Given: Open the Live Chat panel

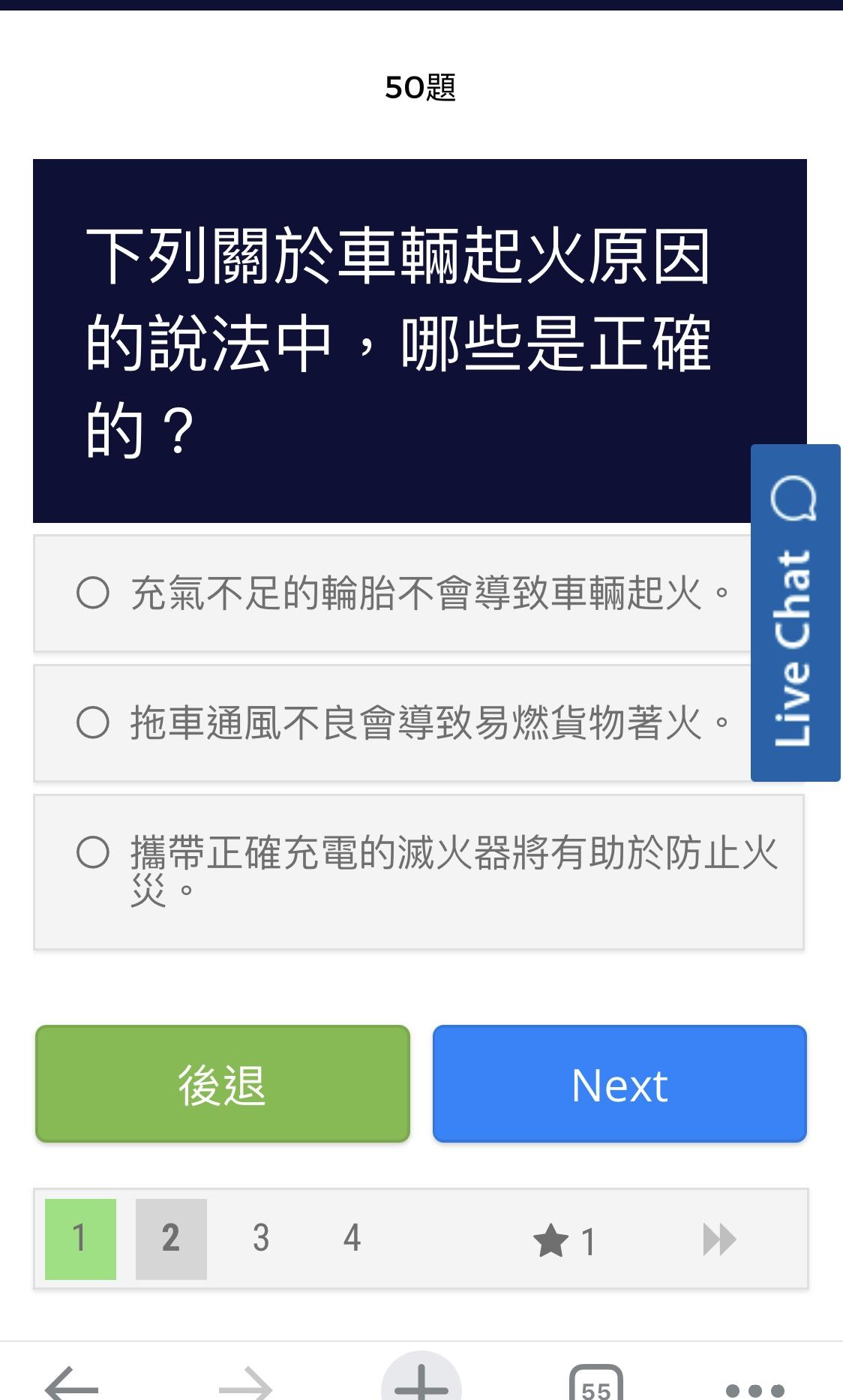Looking at the screenshot, I should (x=796, y=613).
